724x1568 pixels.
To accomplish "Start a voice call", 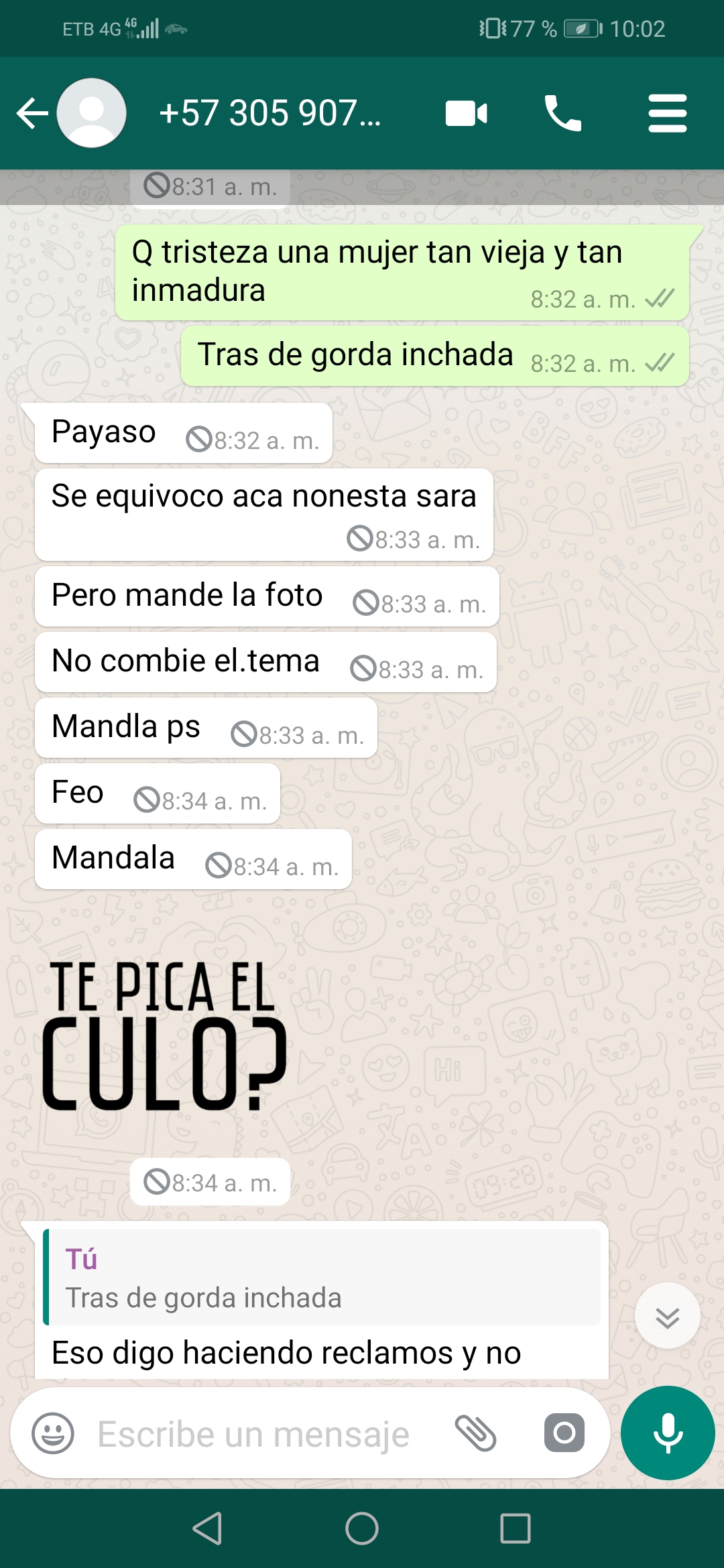I will (562, 113).
